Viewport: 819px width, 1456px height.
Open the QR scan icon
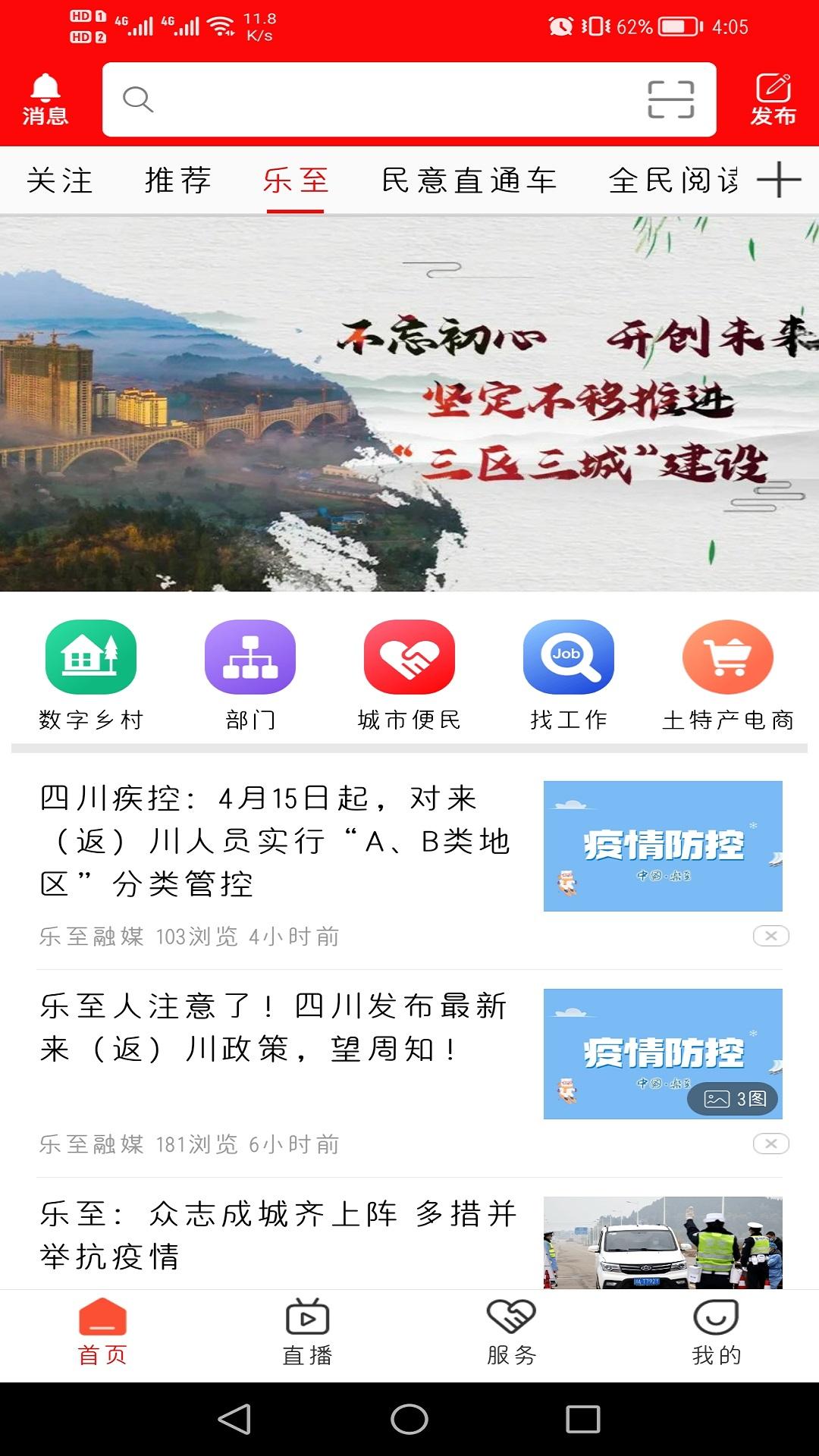tap(670, 99)
